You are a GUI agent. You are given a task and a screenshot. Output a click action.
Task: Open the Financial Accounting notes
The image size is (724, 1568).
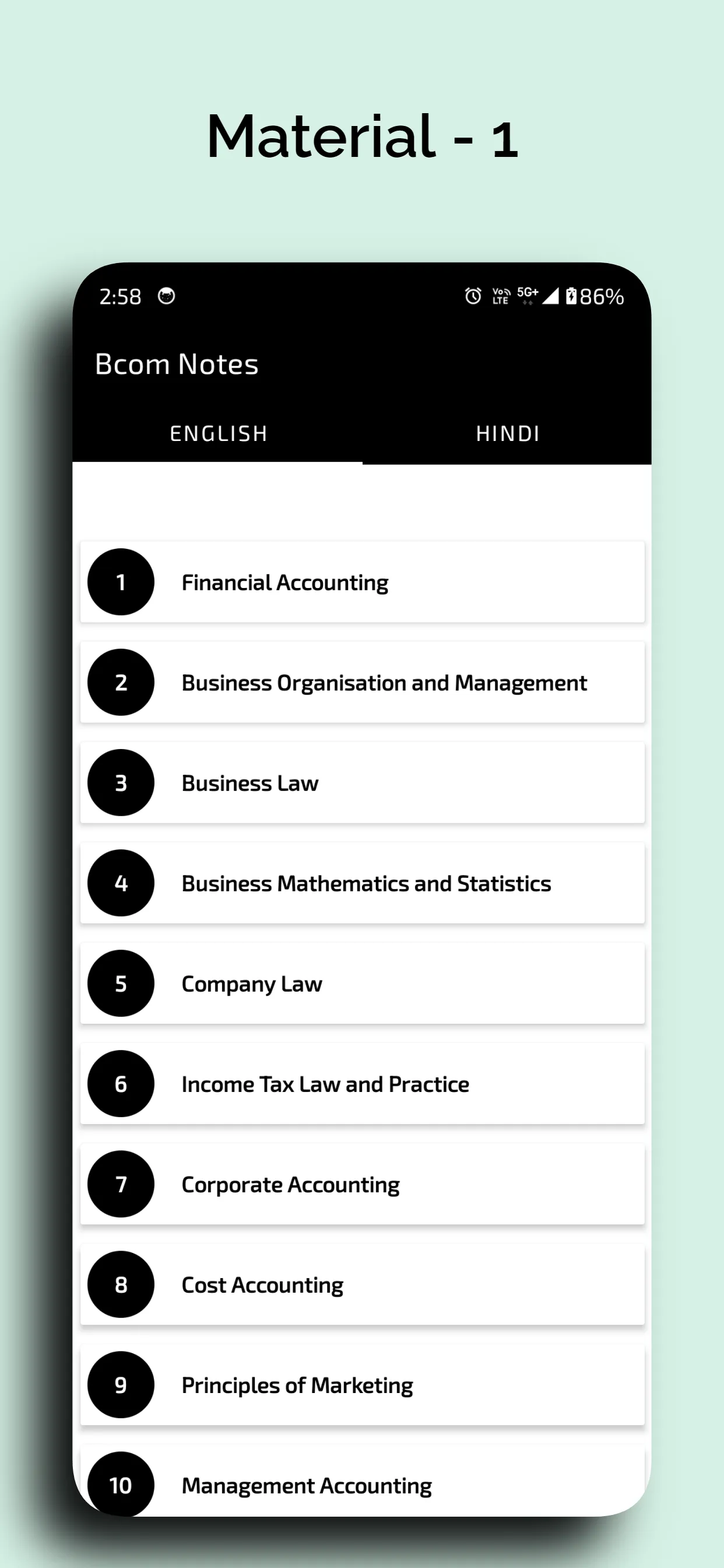click(x=362, y=582)
